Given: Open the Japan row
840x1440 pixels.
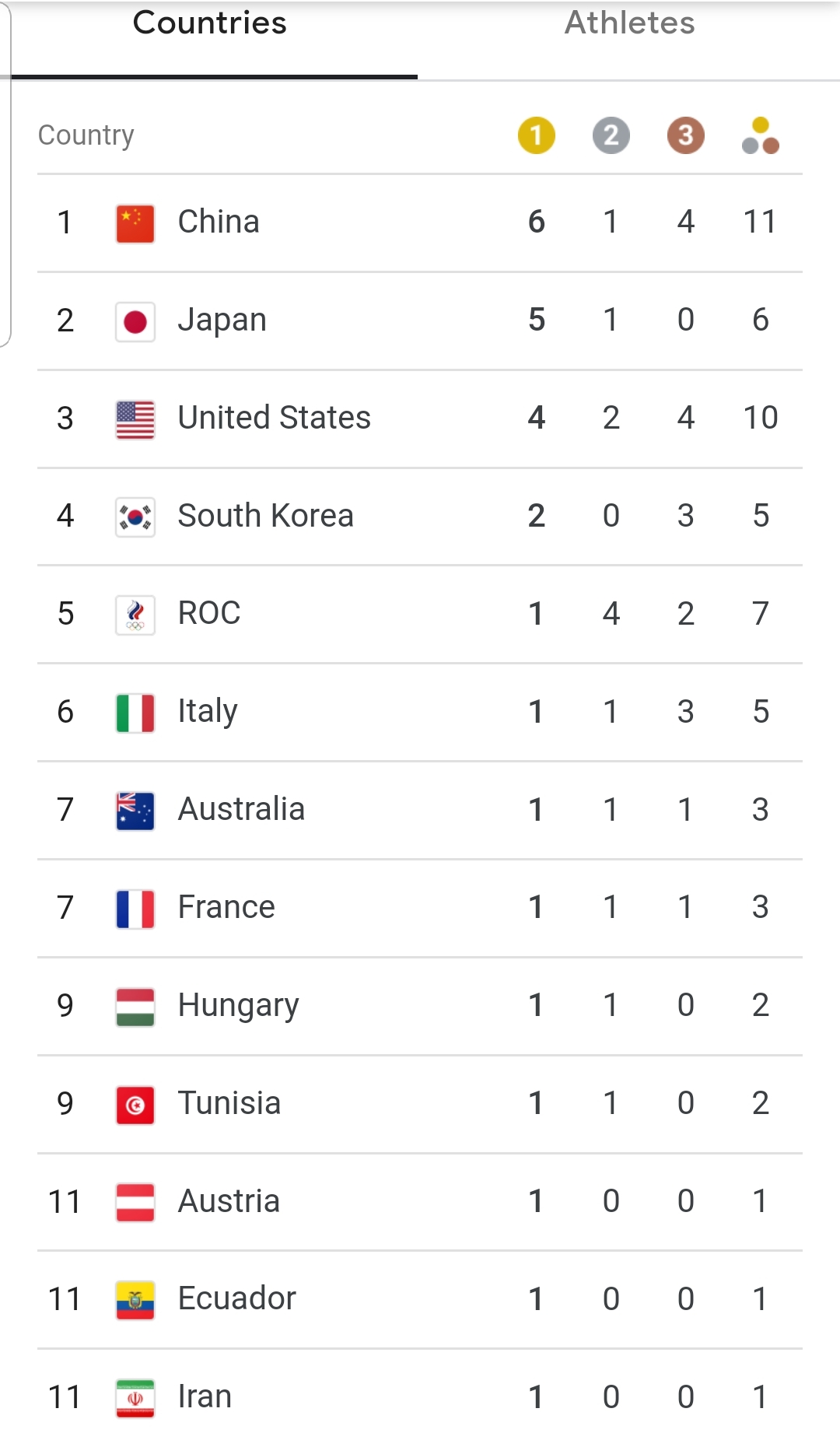Looking at the screenshot, I should [420, 321].
